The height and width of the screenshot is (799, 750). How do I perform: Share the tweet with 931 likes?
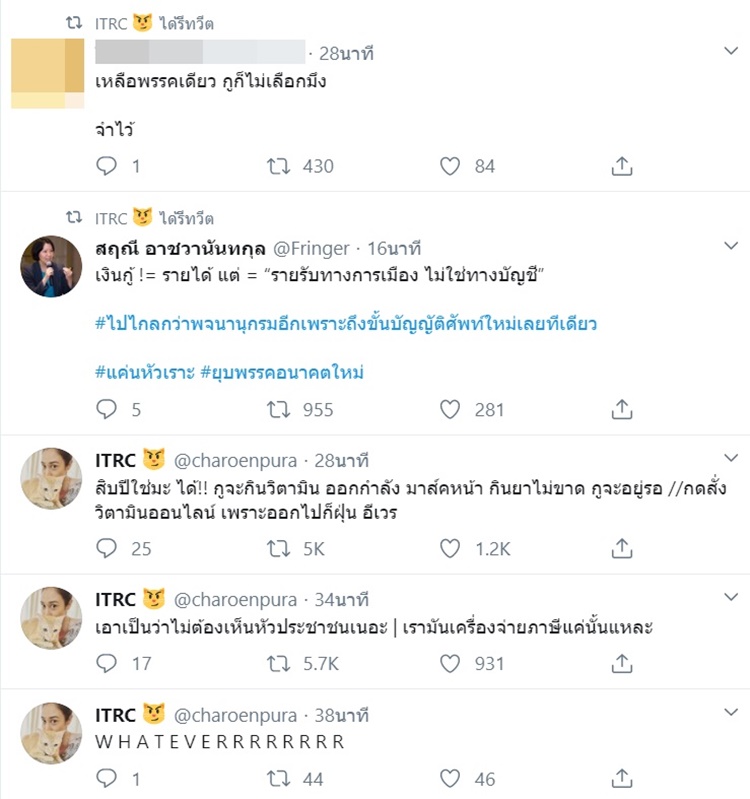(x=621, y=663)
